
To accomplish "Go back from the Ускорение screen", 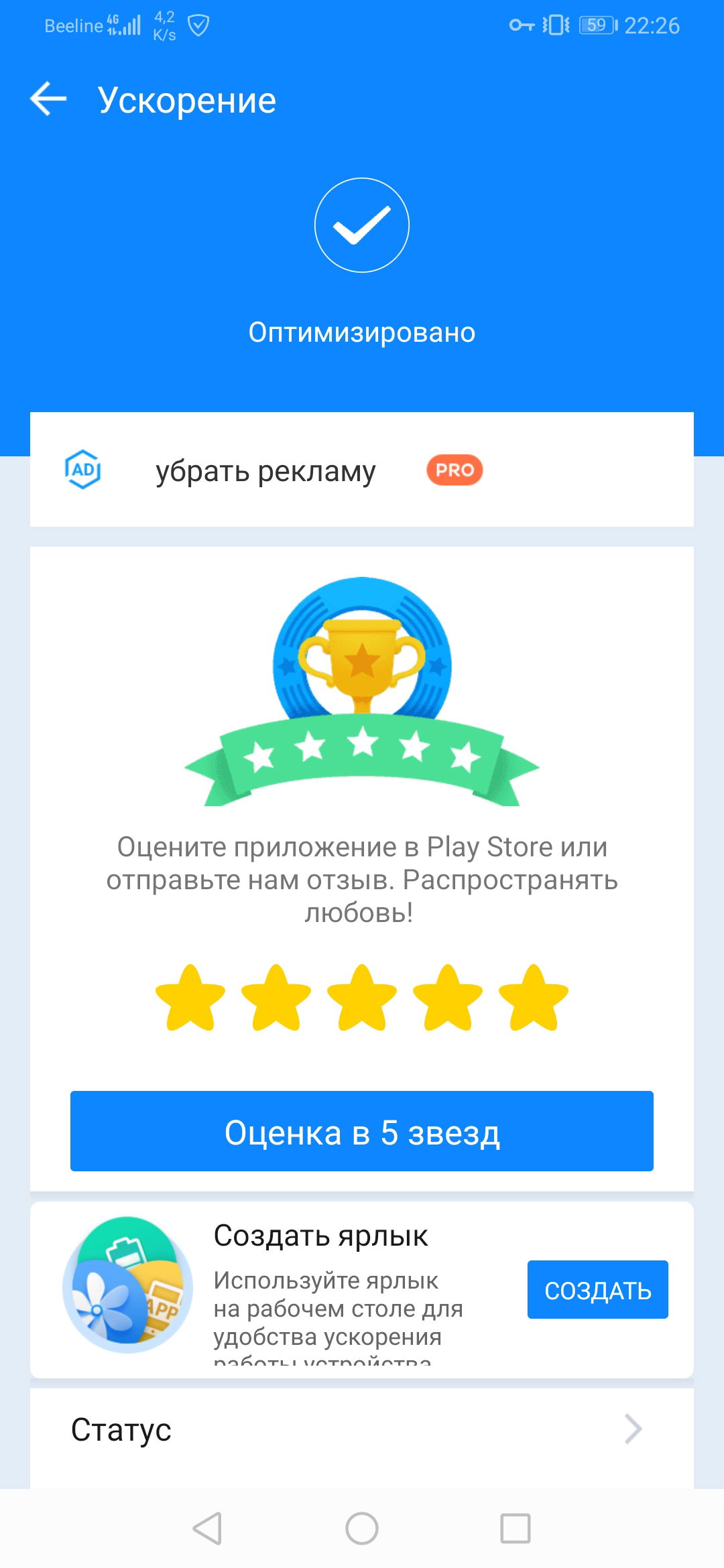I will [49, 99].
